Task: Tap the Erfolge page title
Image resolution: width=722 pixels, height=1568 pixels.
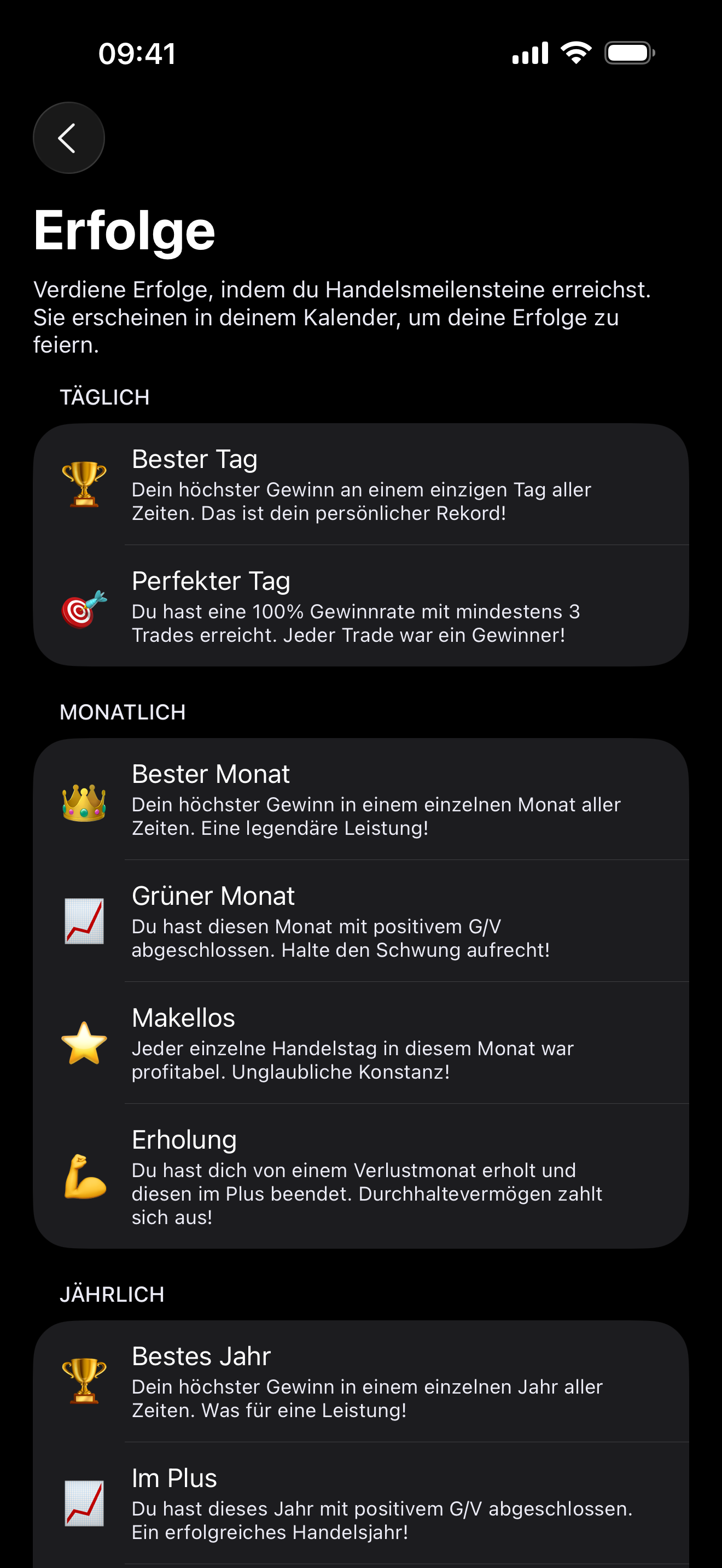Action: [125, 230]
